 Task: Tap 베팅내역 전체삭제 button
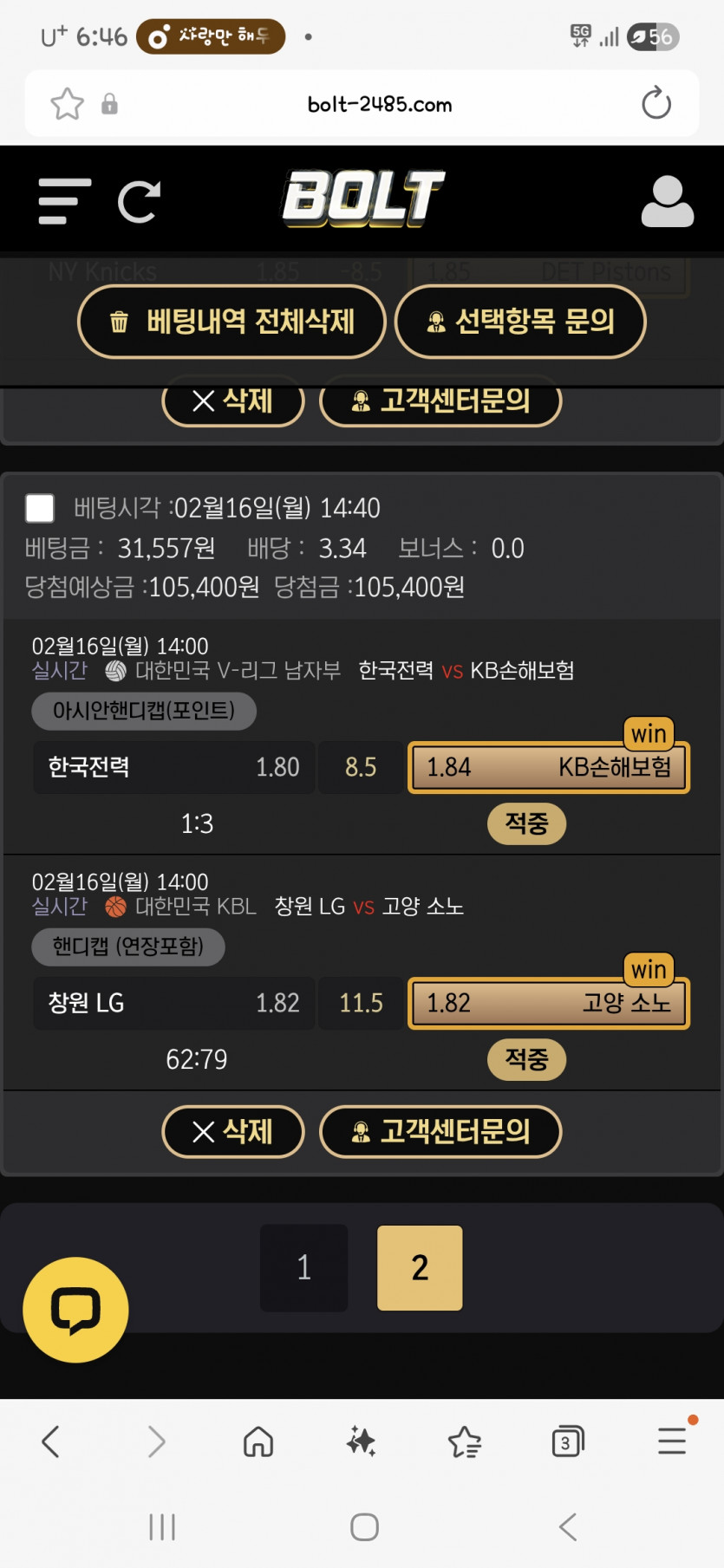click(232, 322)
